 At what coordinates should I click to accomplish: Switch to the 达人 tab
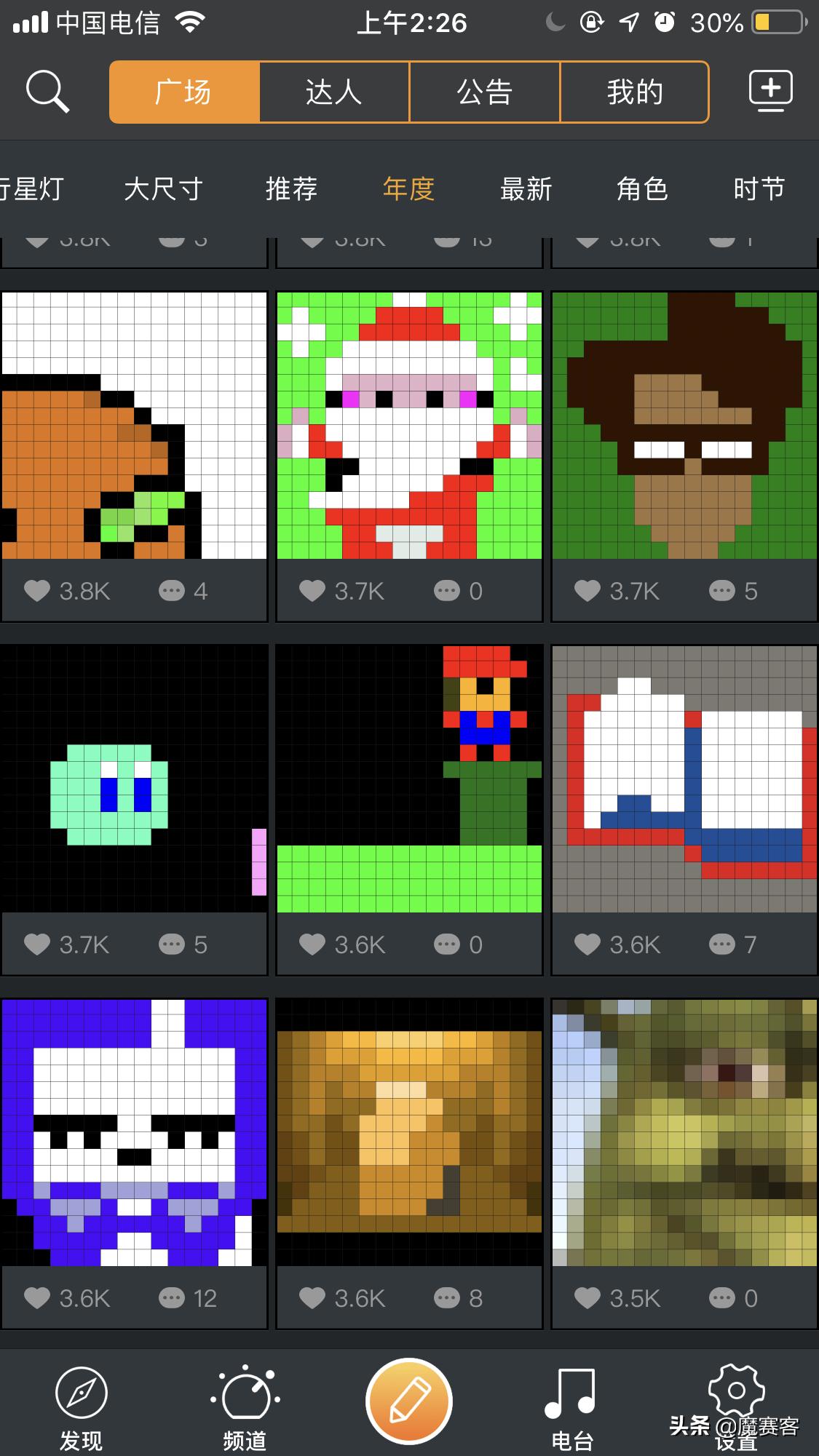pyautogui.click(x=334, y=92)
